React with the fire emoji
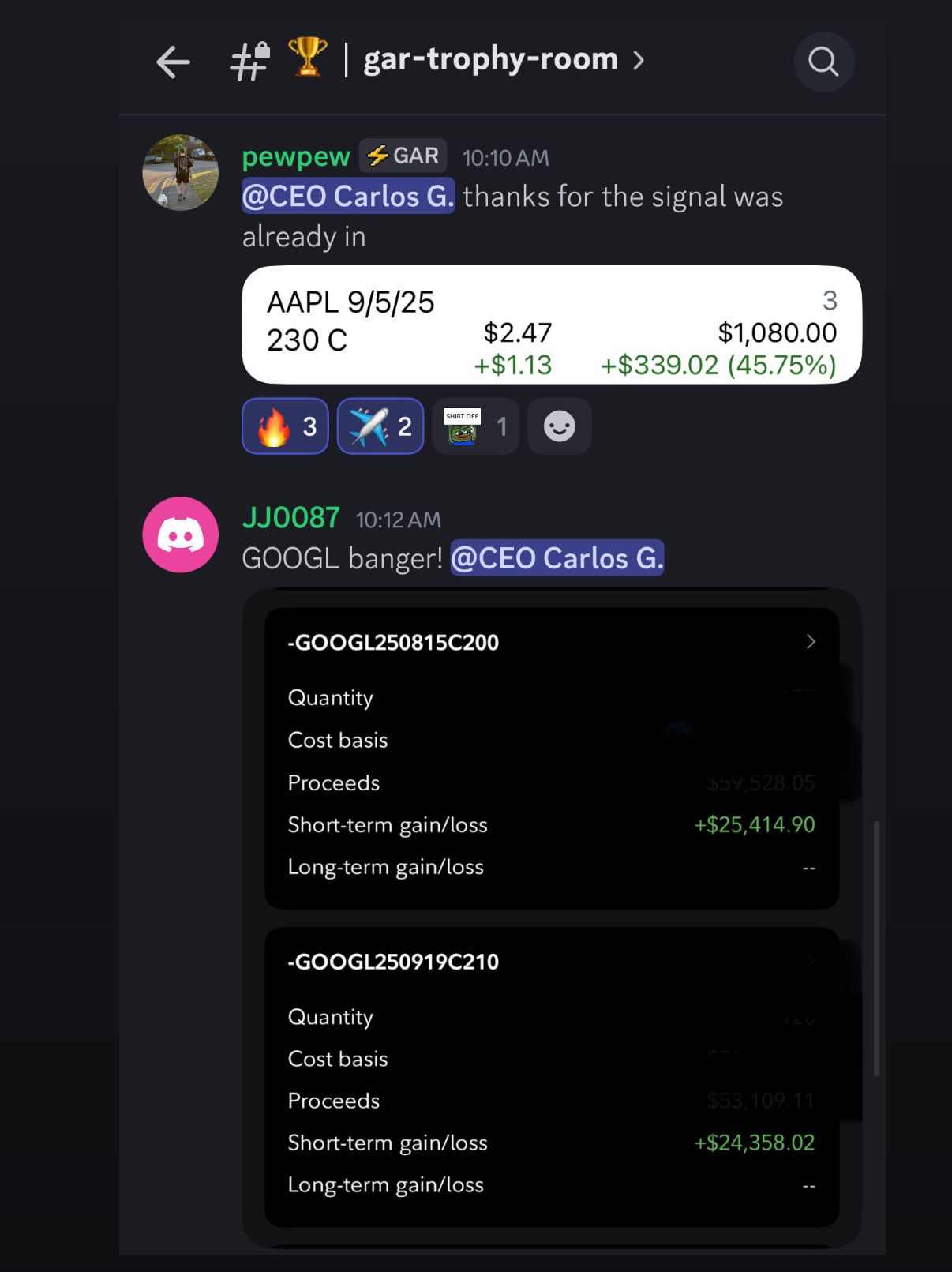 pyautogui.click(x=285, y=426)
